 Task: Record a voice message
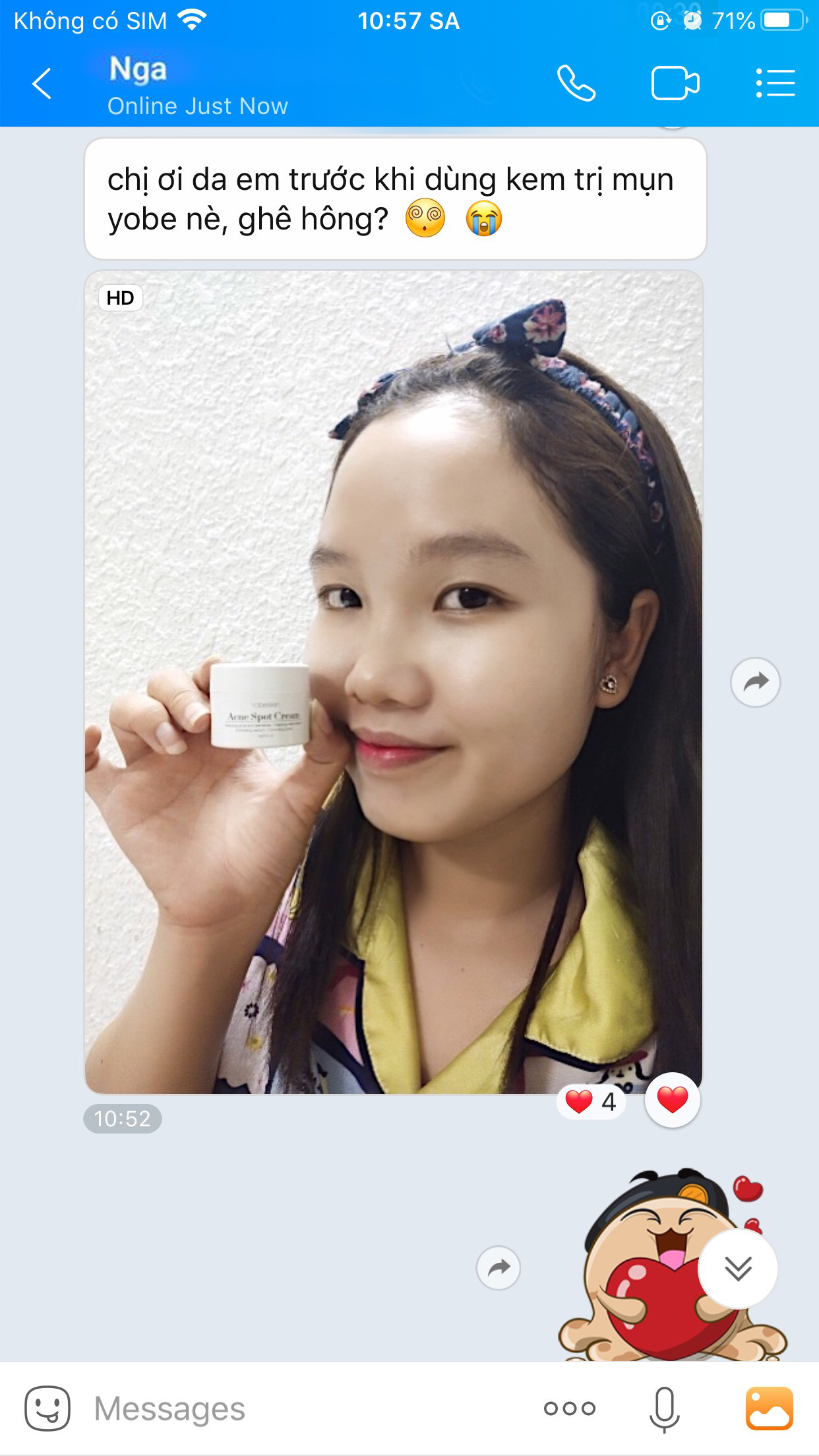[664, 1409]
